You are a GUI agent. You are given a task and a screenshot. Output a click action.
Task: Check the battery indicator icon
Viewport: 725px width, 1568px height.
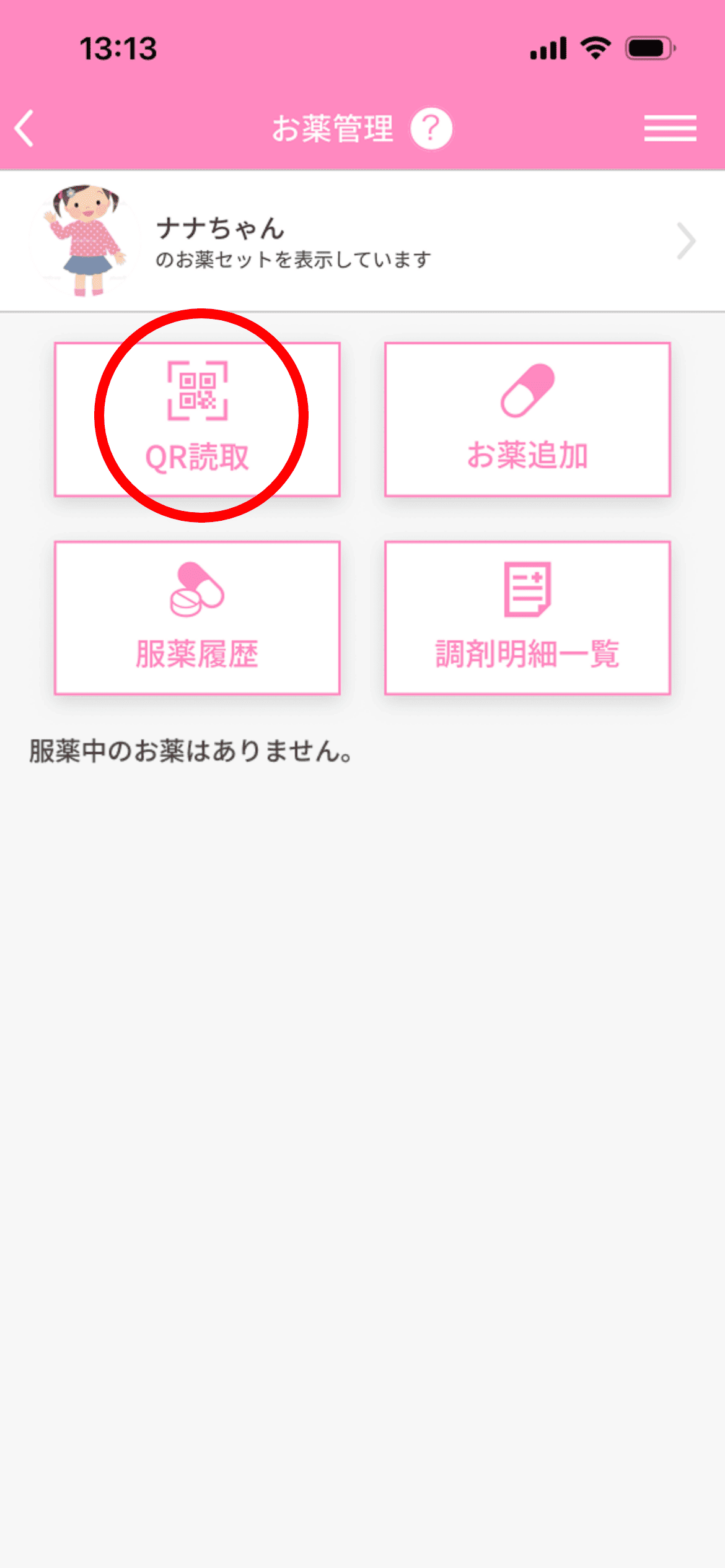(648, 49)
